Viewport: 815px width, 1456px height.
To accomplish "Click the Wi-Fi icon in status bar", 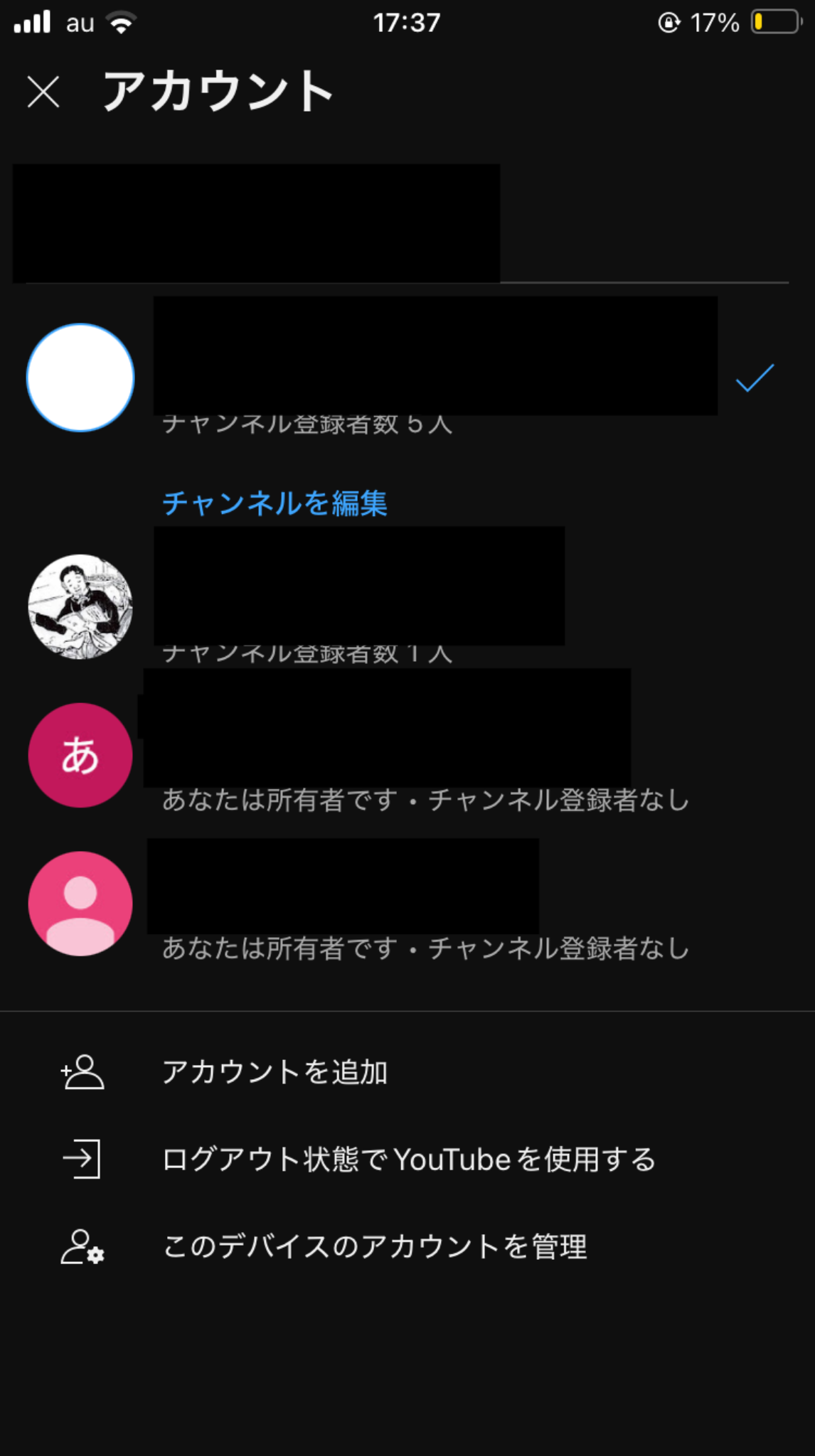I will (121, 21).
